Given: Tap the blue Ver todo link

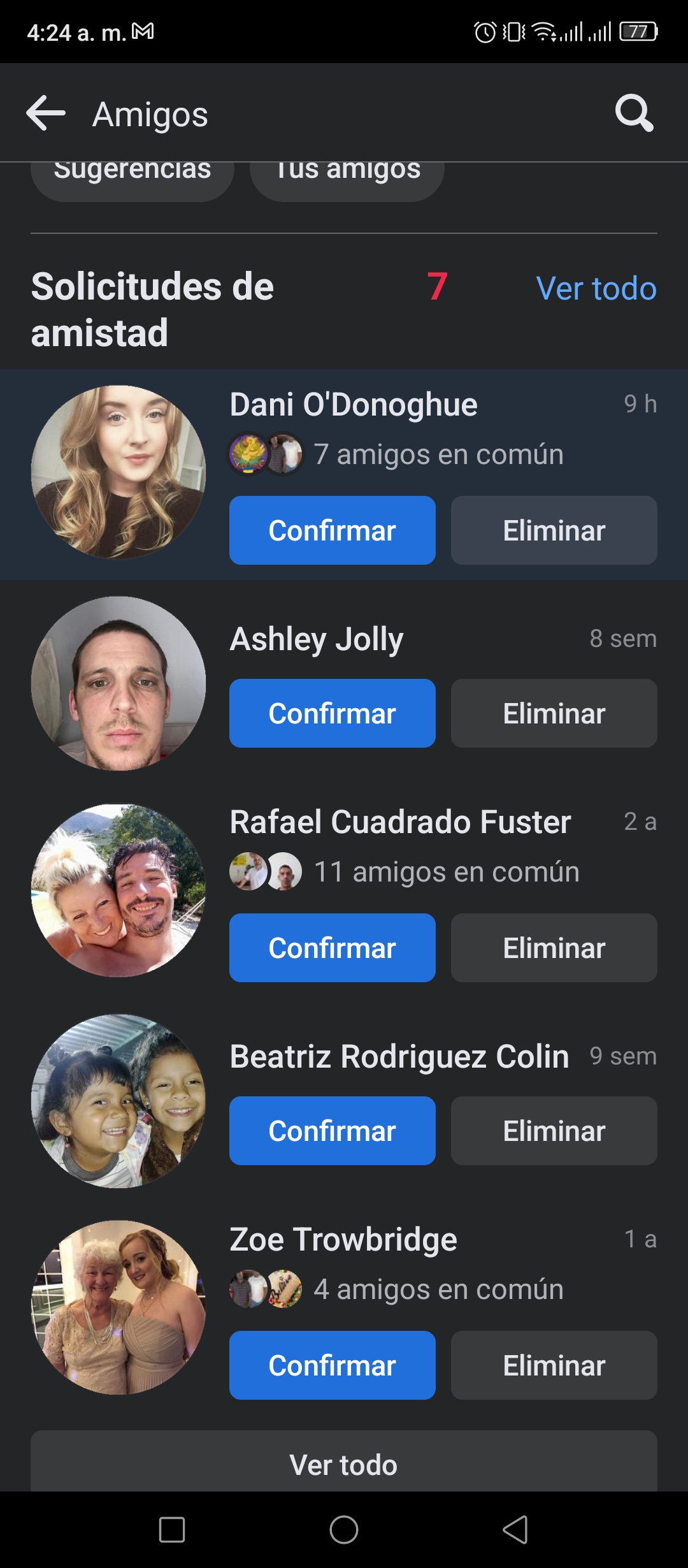Looking at the screenshot, I should (596, 288).
